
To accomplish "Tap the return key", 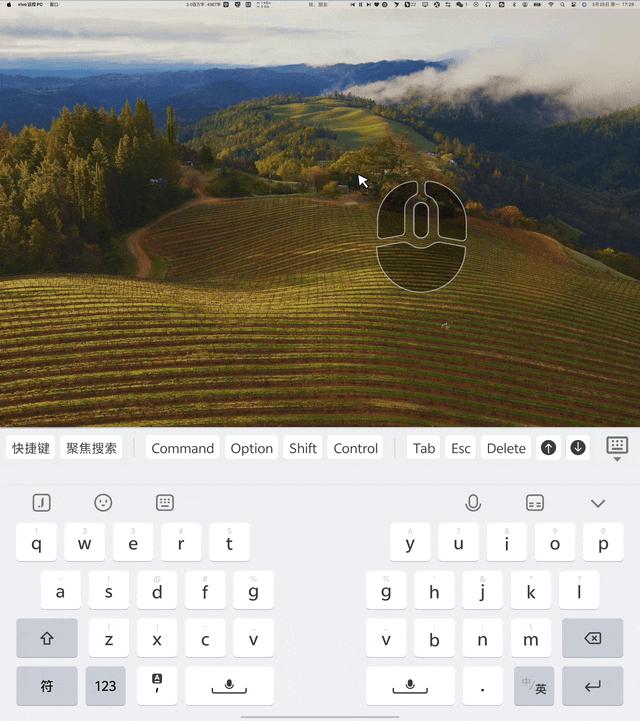I will pyautogui.click(x=592, y=686).
